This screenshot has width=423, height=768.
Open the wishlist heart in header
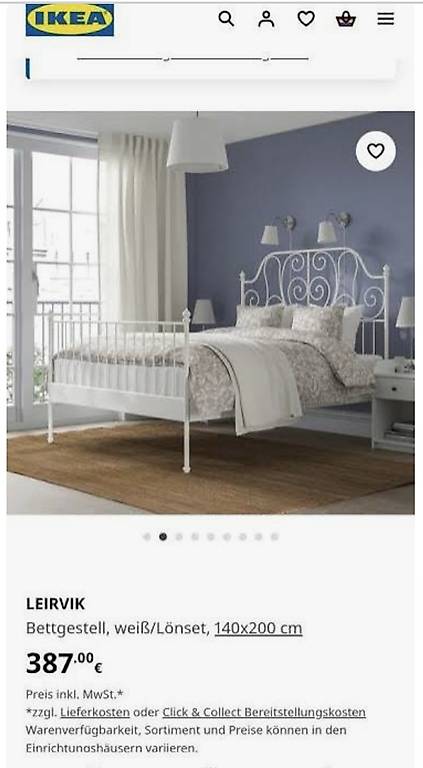pos(306,19)
